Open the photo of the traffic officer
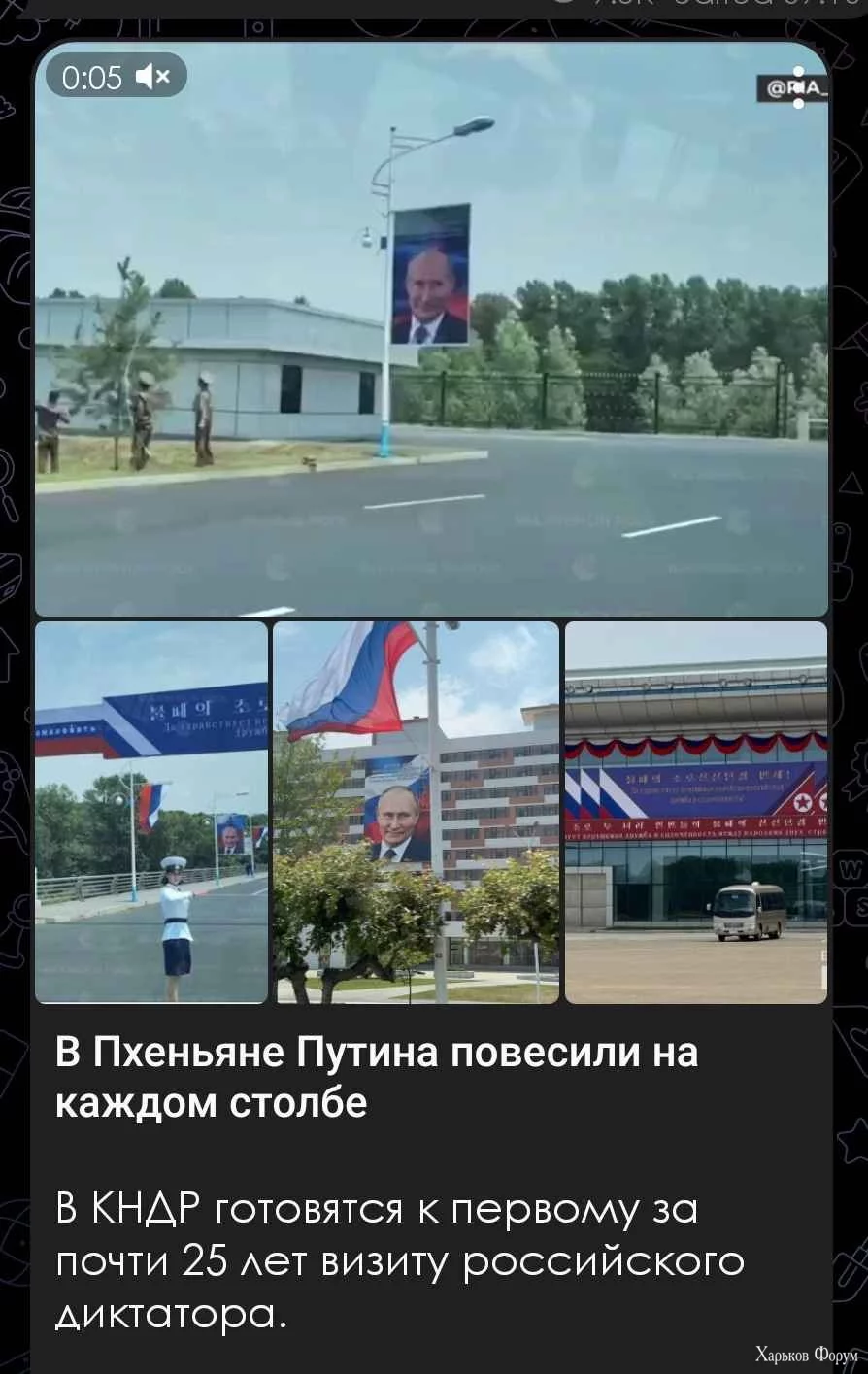 click(x=151, y=812)
